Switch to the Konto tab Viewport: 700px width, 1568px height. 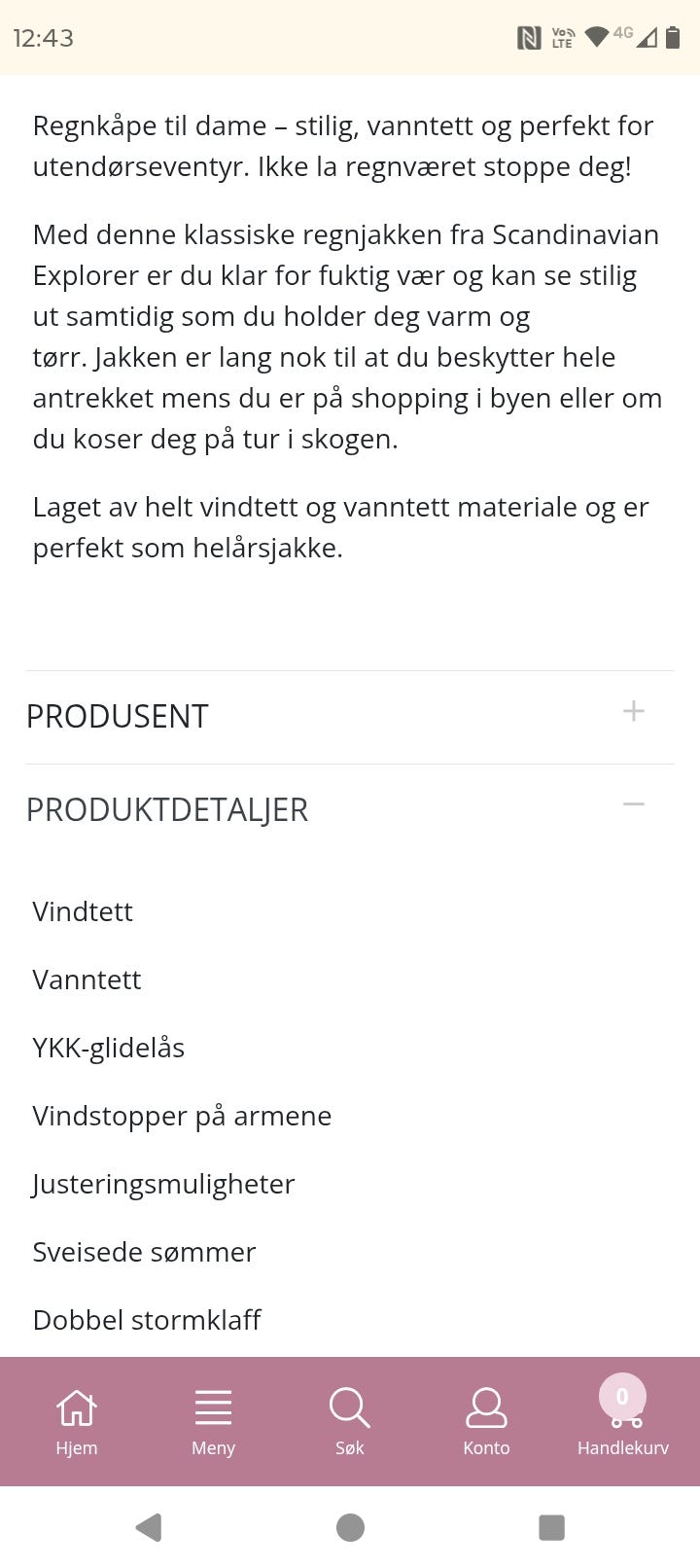(x=486, y=1420)
